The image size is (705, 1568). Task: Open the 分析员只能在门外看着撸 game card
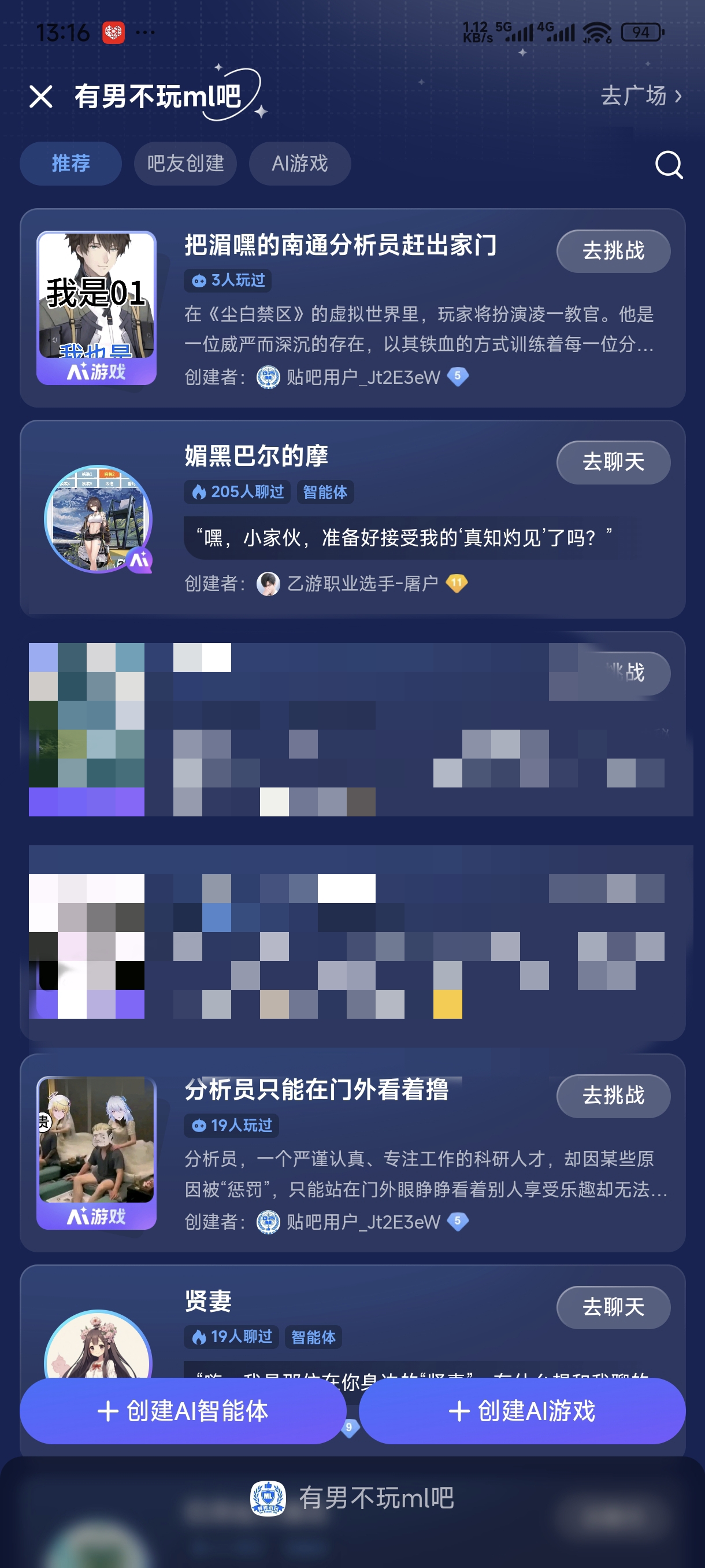(x=316, y=1090)
